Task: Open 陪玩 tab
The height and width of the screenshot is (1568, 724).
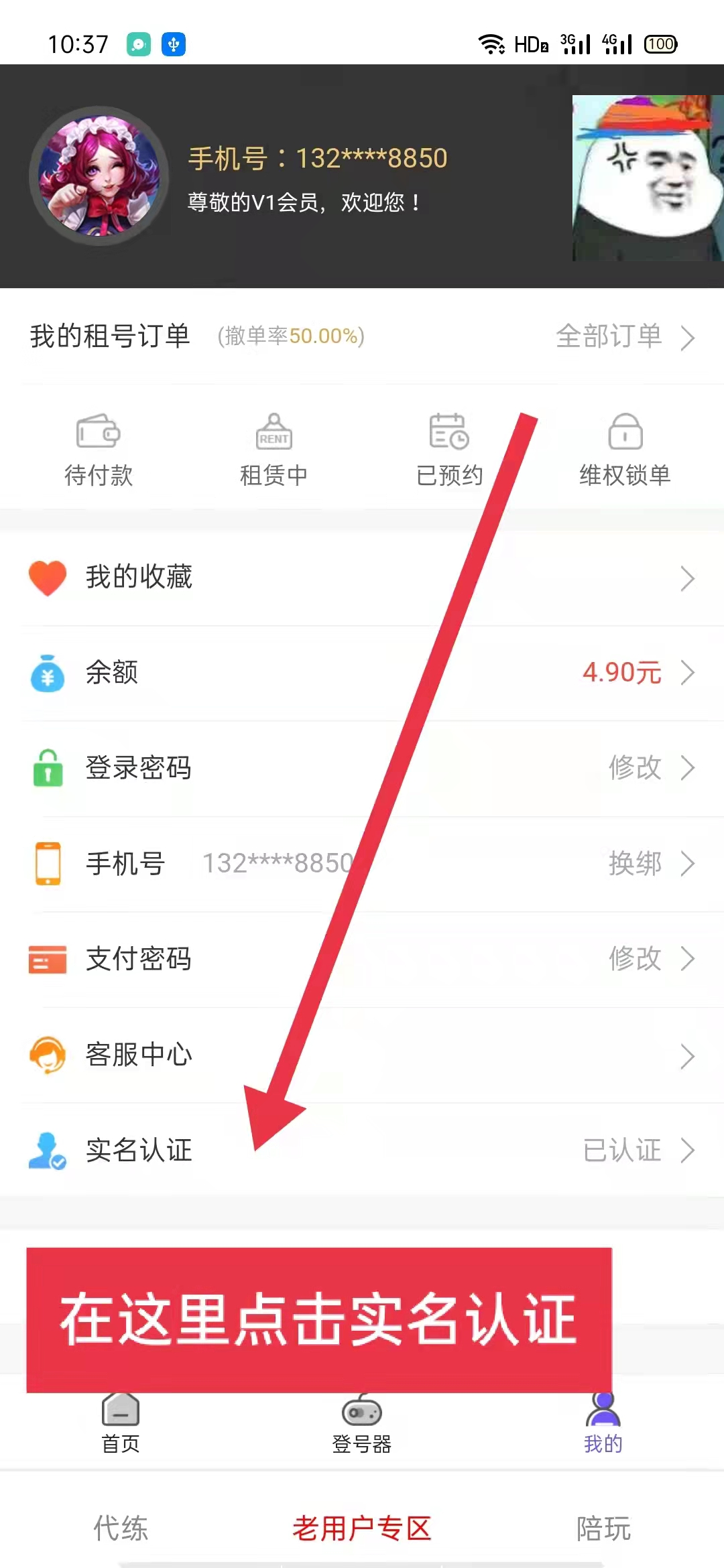Action: [x=603, y=1528]
